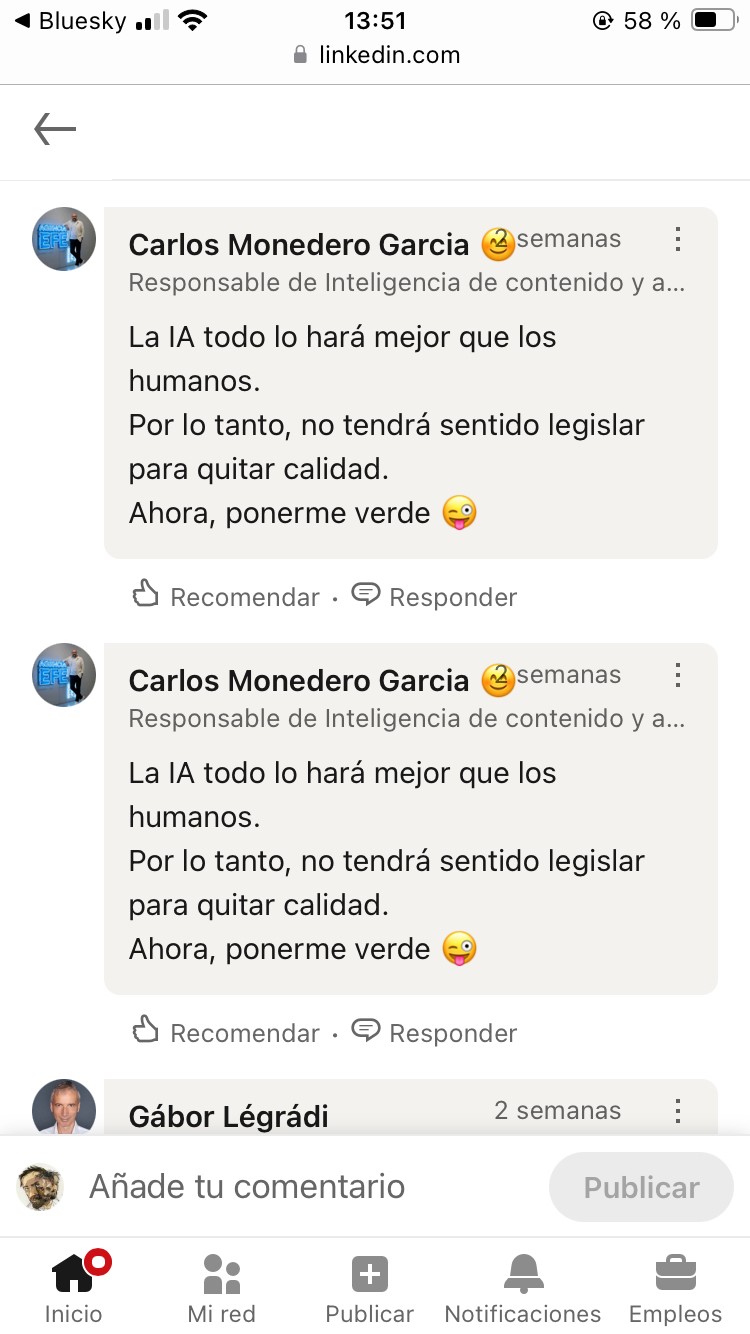Select the Publicar tab in bottom bar
This screenshot has width=750, height=1334.
370,1288
